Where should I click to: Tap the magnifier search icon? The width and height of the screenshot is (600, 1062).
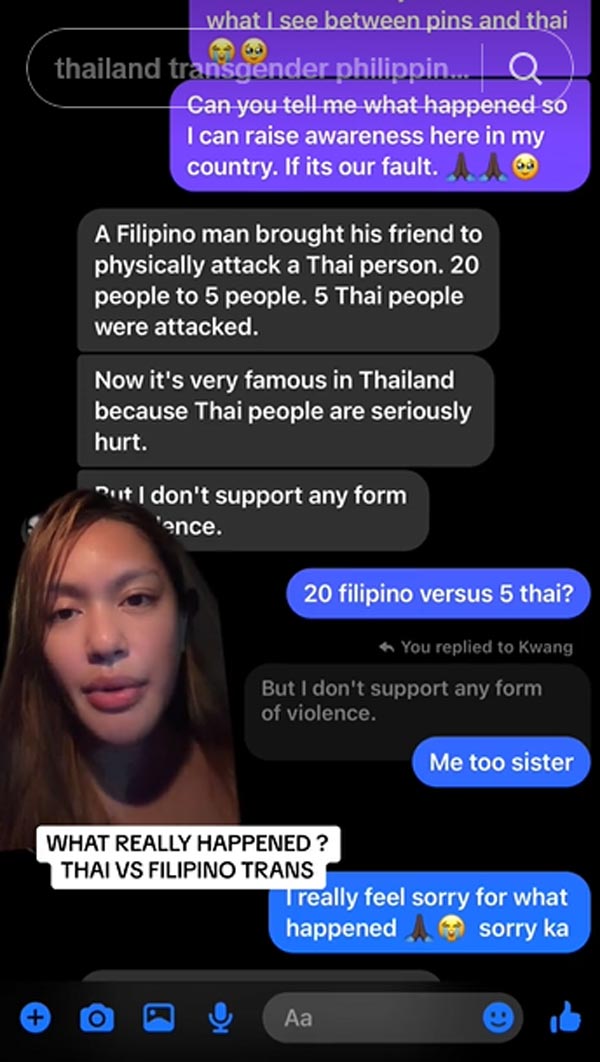[x=524, y=69]
